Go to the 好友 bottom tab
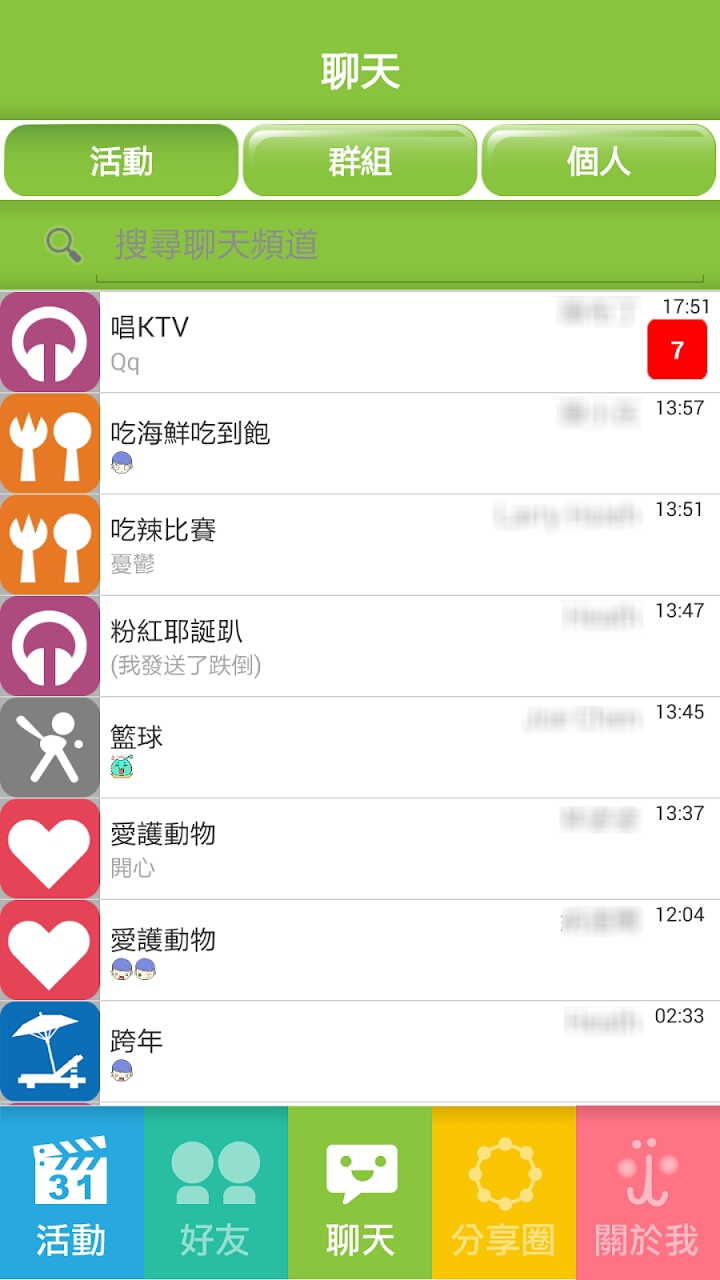The image size is (720, 1280). pyautogui.click(x=216, y=1192)
